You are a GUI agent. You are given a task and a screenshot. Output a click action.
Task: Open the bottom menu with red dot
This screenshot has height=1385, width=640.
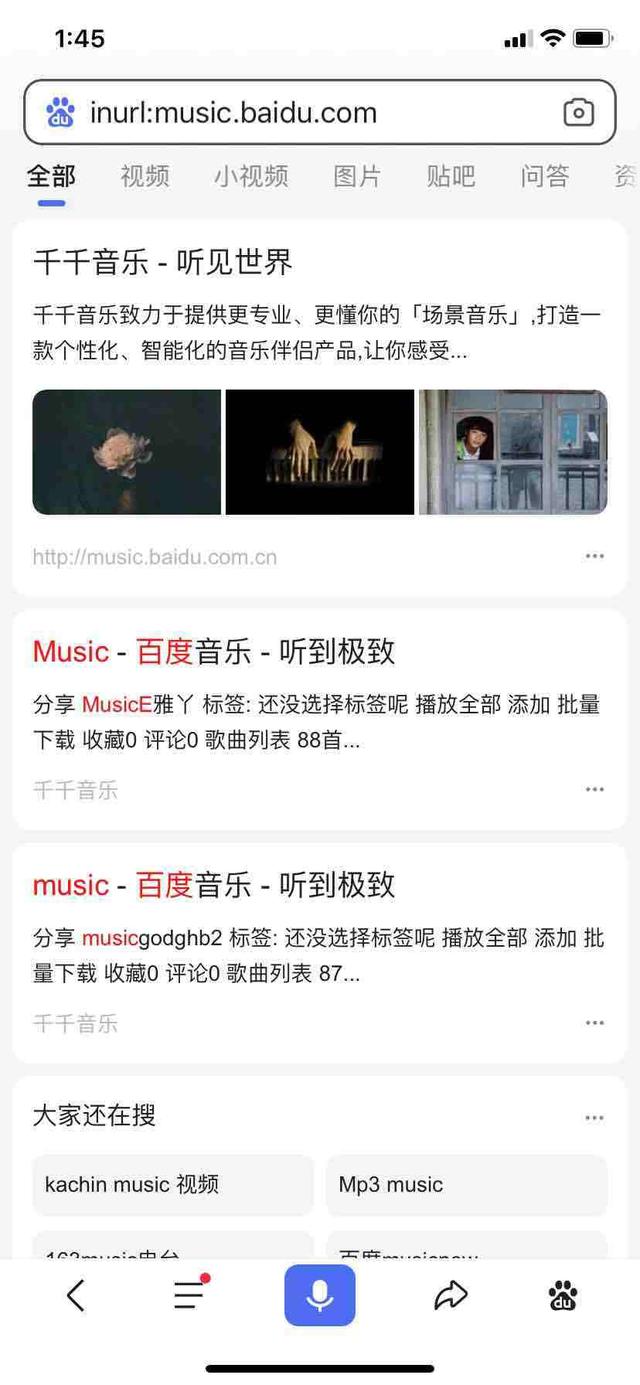(x=189, y=1295)
